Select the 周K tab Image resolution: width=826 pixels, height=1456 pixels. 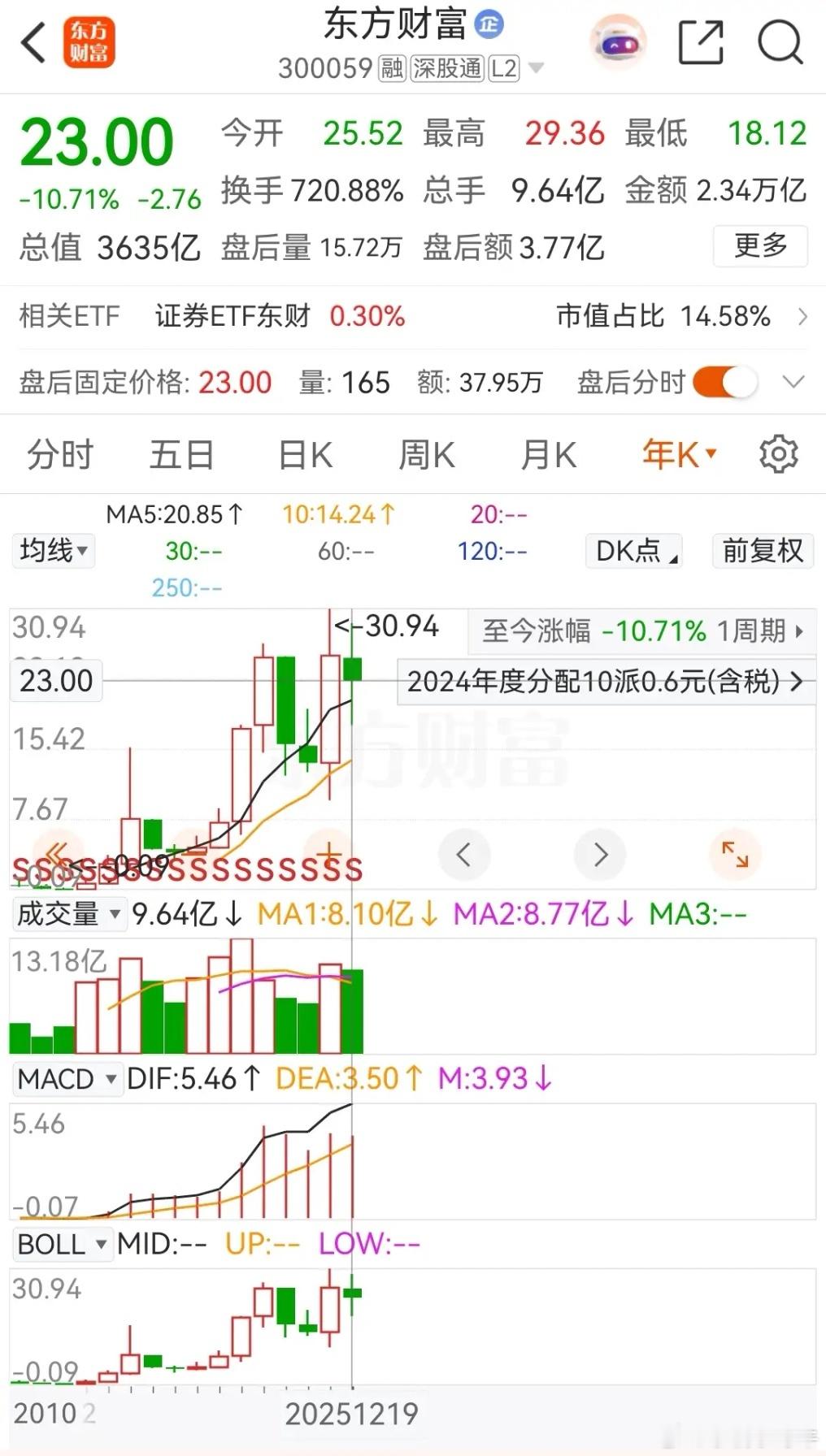click(427, 455)
